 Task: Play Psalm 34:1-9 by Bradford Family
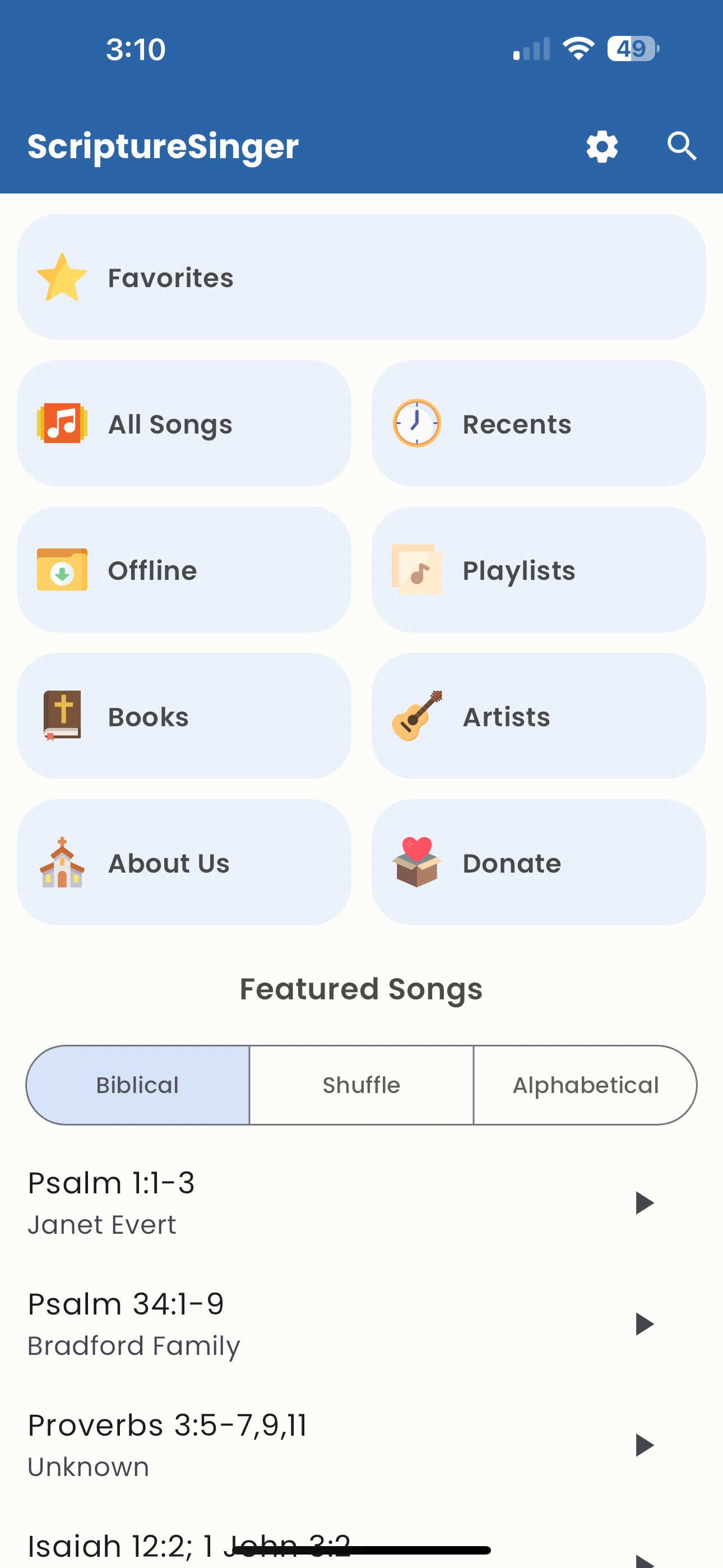(644, 1324)
